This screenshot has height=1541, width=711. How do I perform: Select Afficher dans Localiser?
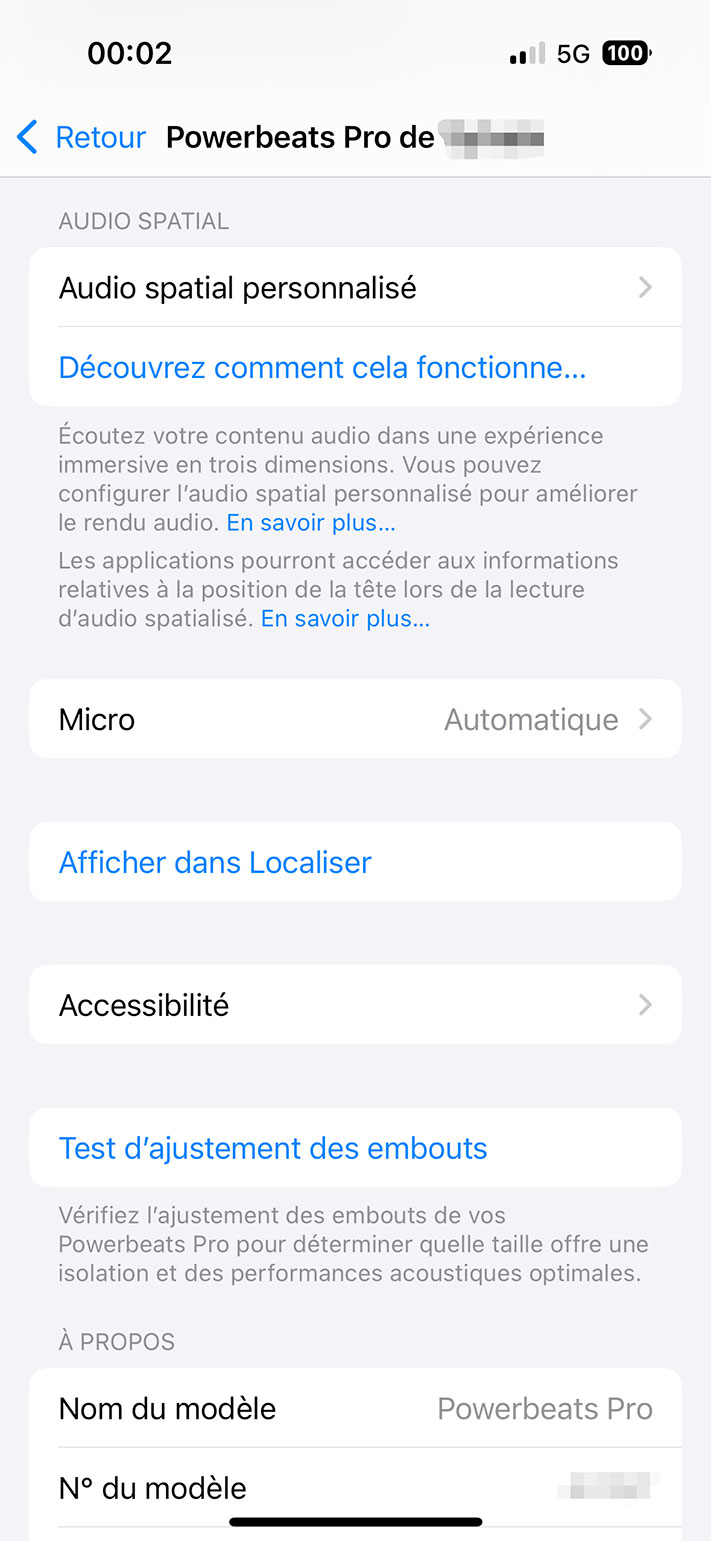216,862
